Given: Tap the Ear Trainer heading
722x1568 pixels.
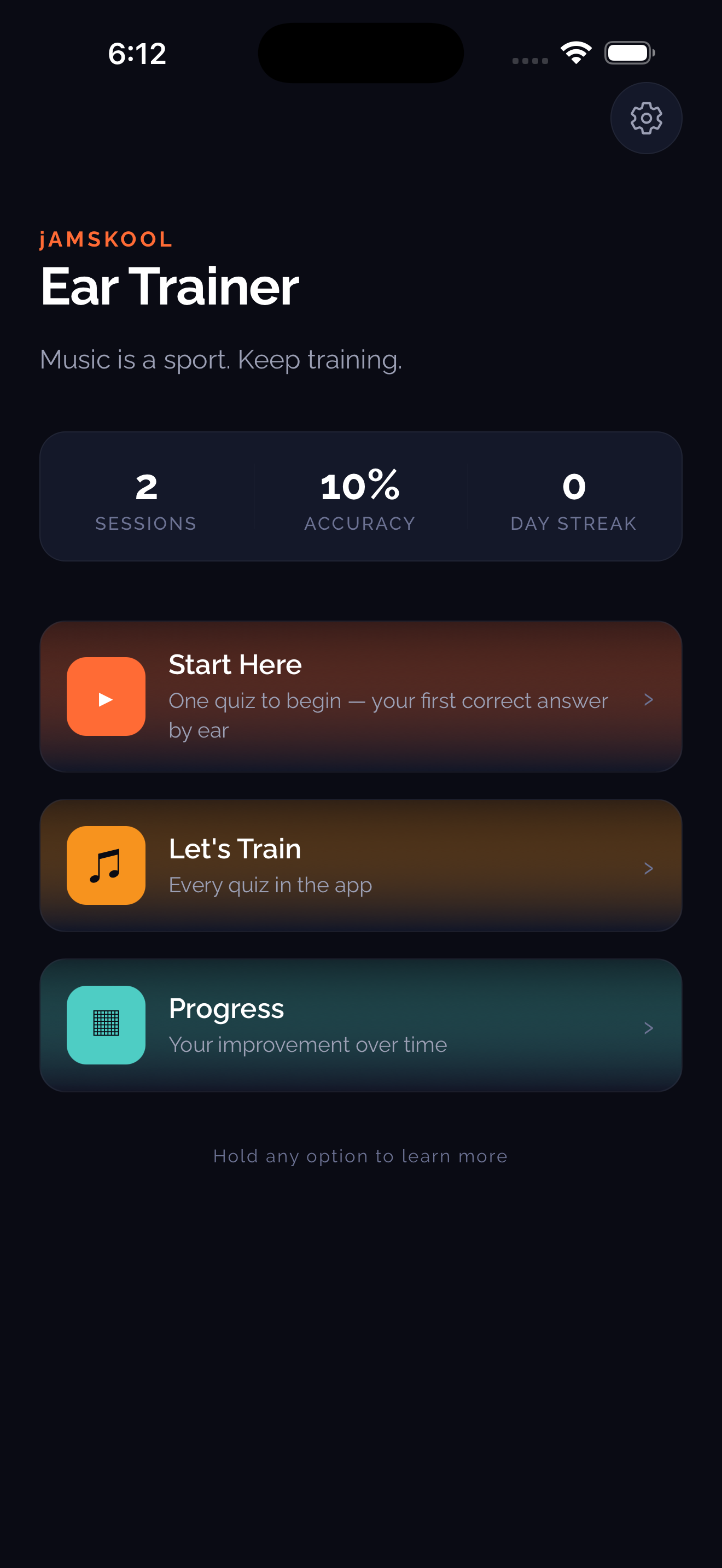Looking at the screenshot, I should click(169, 286).
